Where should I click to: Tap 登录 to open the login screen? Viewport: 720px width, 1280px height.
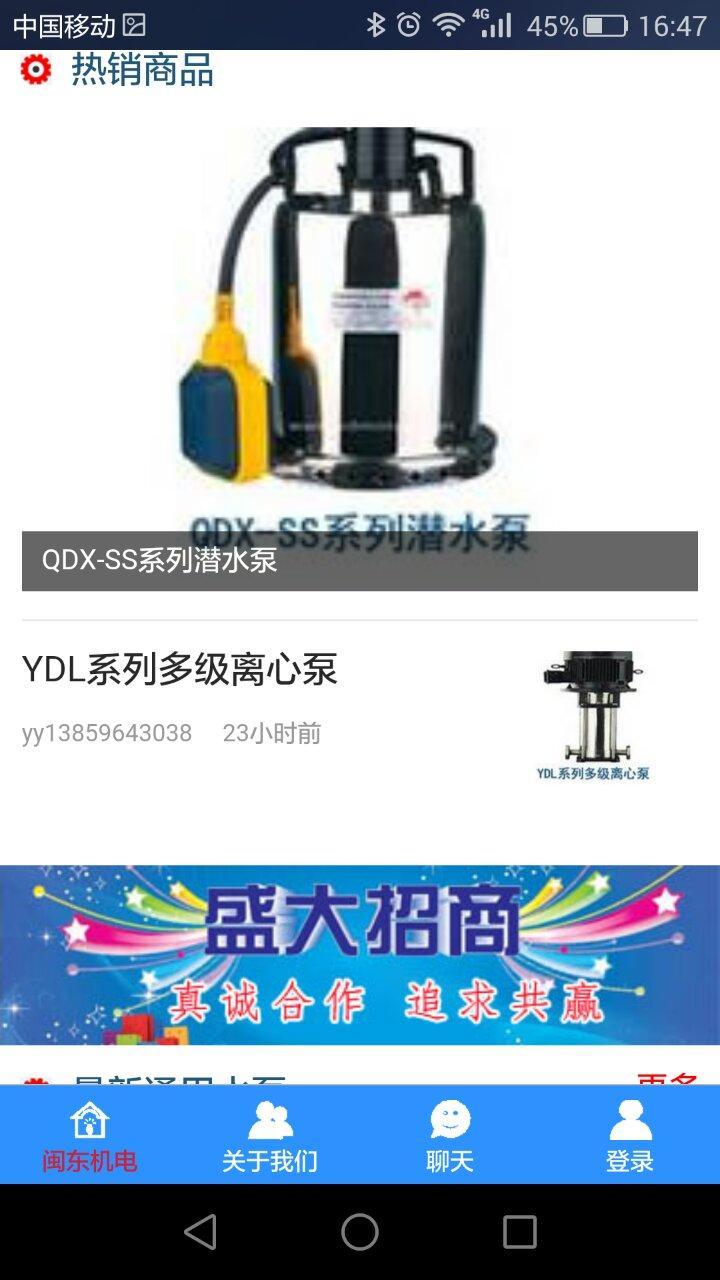tap(629, 1161)
